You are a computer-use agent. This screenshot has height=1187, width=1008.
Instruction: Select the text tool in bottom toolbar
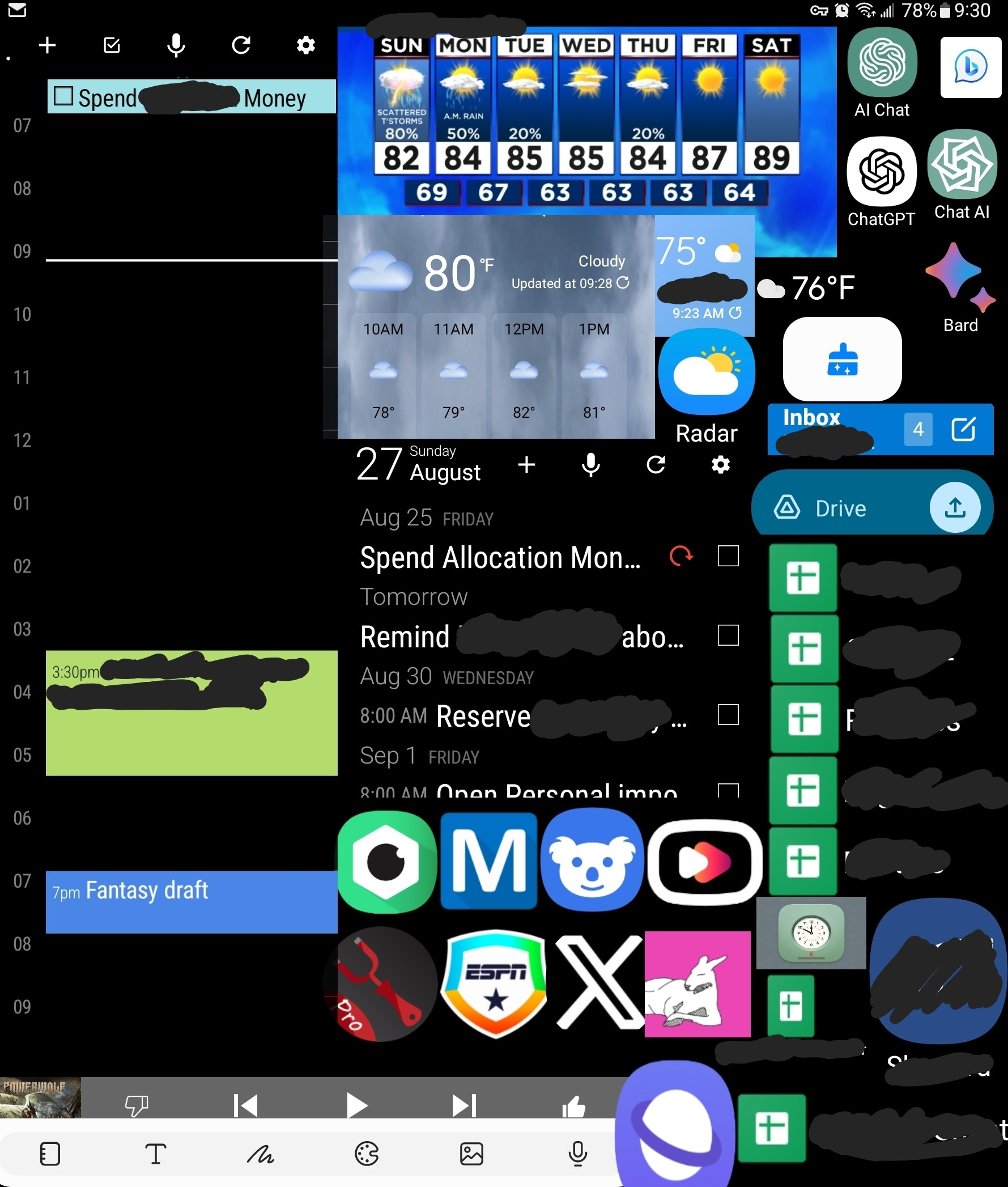[155, 1154]
